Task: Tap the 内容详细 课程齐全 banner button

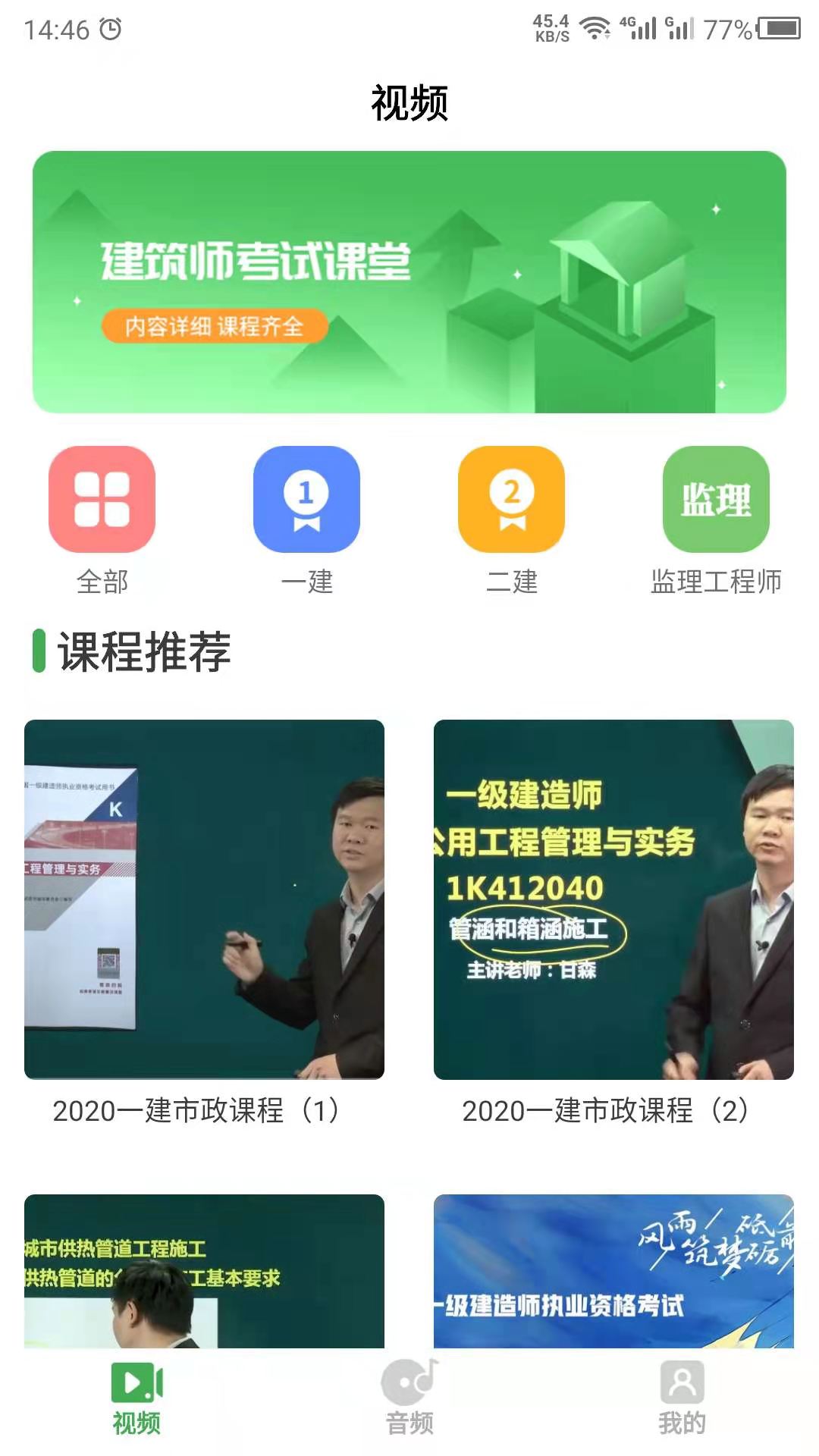Action: point(216,326)
